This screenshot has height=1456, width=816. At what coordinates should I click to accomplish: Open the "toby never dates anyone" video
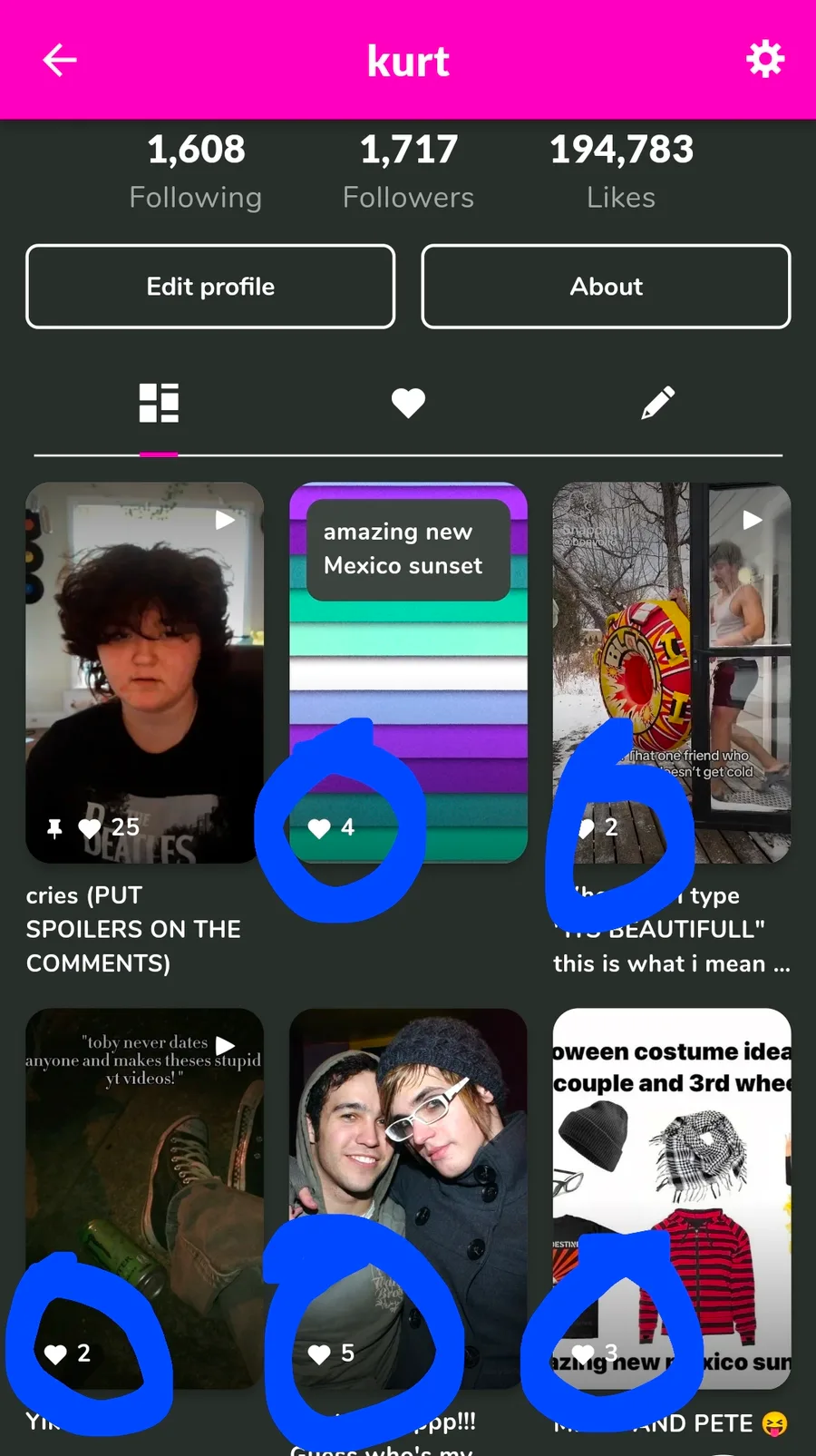[x=144, y=1198]
